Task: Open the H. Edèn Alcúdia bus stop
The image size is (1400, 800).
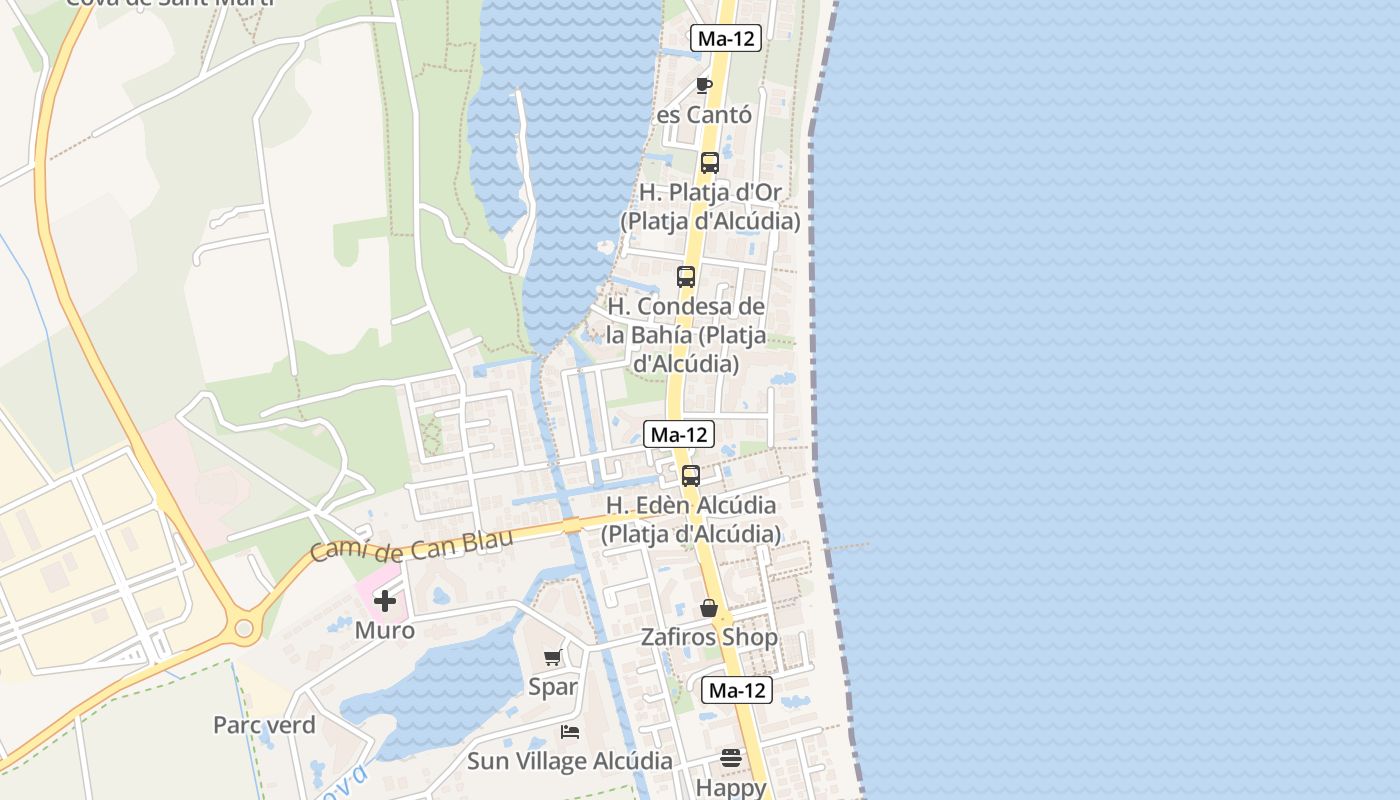Action: click(x=691, y=476)
